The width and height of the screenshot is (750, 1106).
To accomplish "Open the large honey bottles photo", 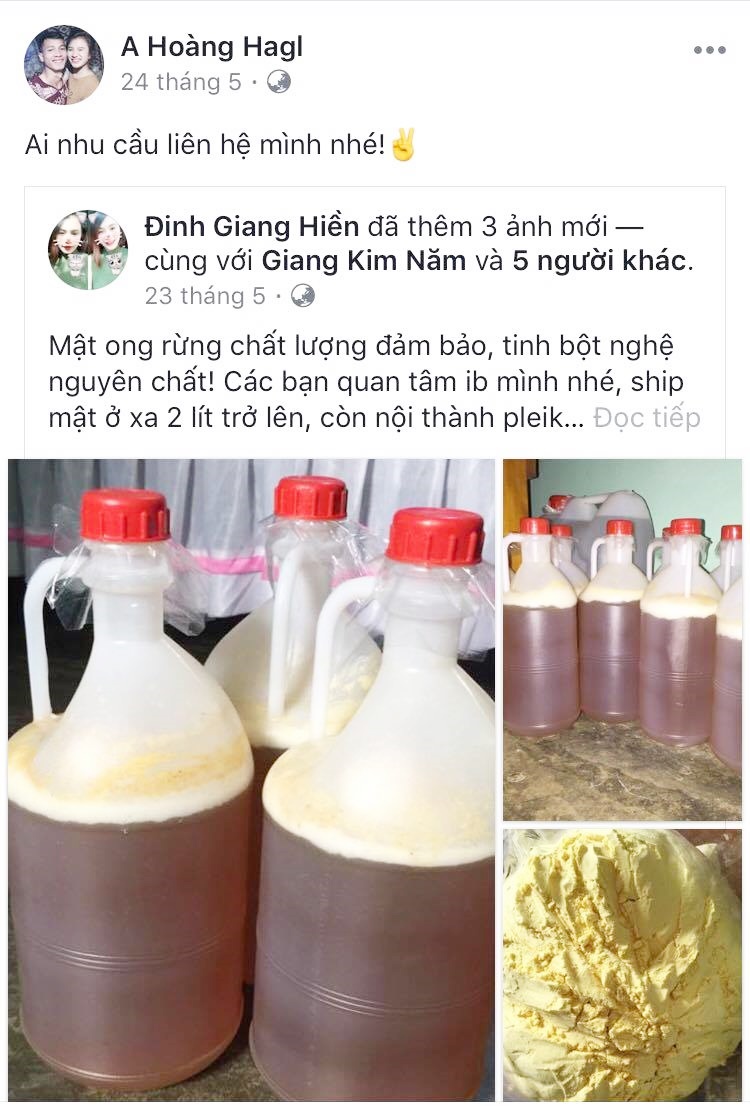I will (251, 780).
